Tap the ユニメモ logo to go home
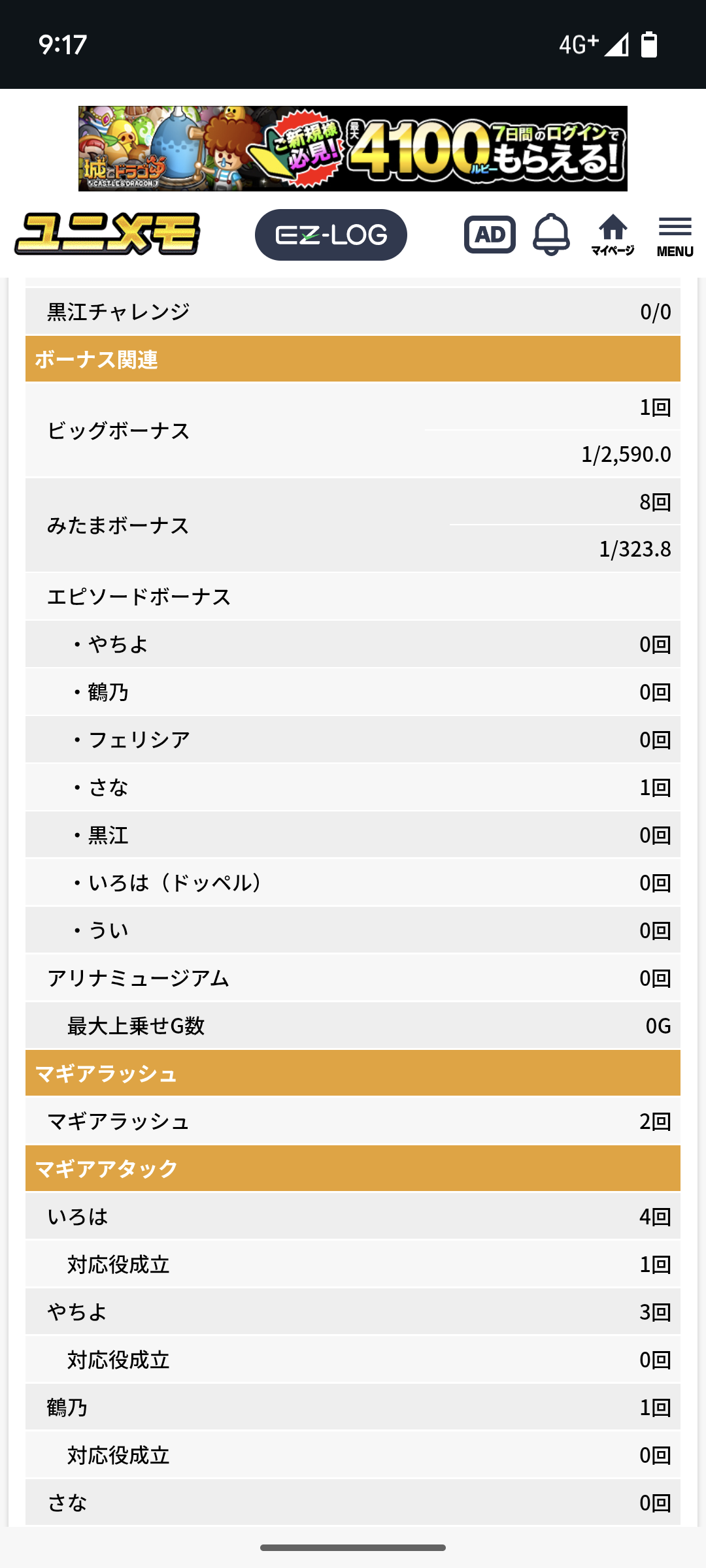Viewport: 706px width, 1568px height. 107,234
